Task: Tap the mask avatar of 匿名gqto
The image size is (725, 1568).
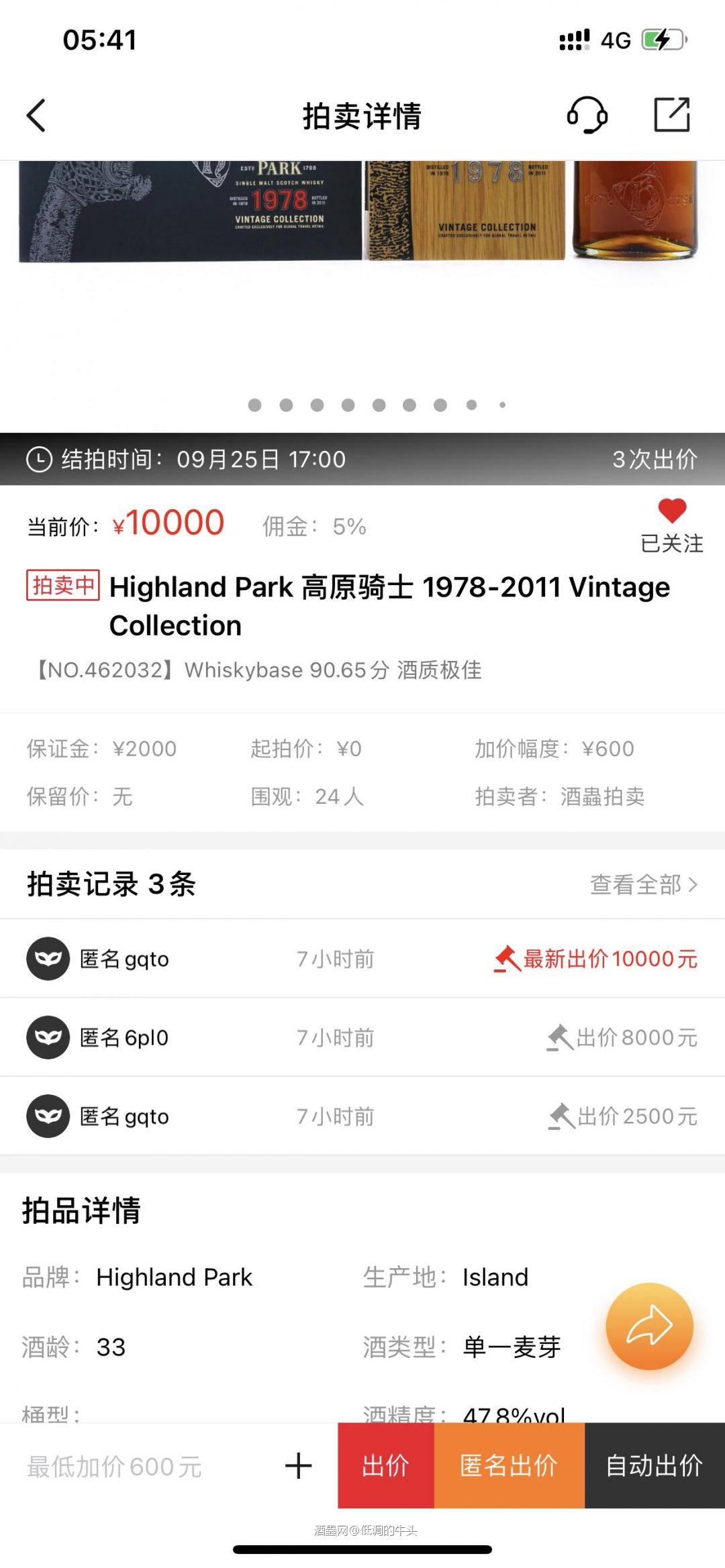Action: tap(48, 959)
